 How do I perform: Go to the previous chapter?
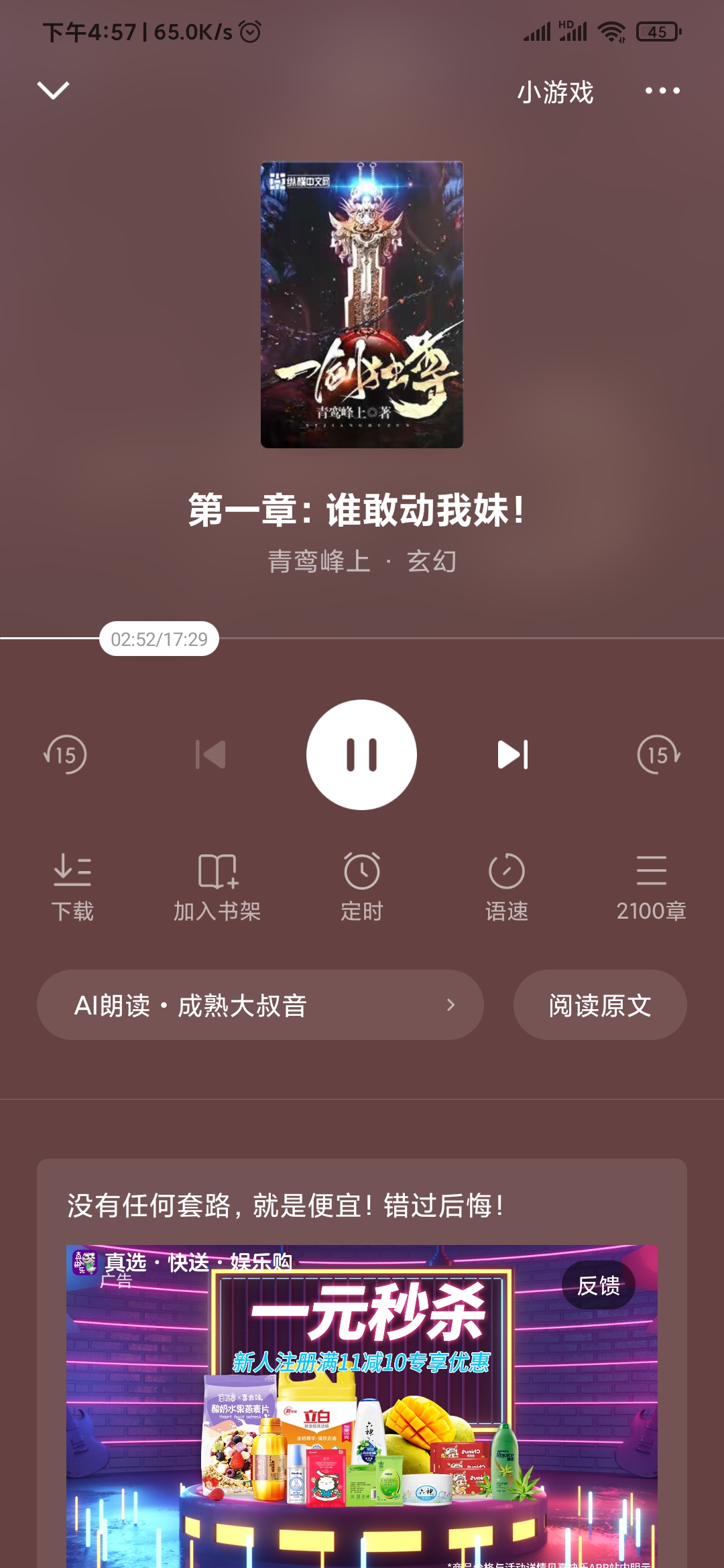(x=210, y=755)
